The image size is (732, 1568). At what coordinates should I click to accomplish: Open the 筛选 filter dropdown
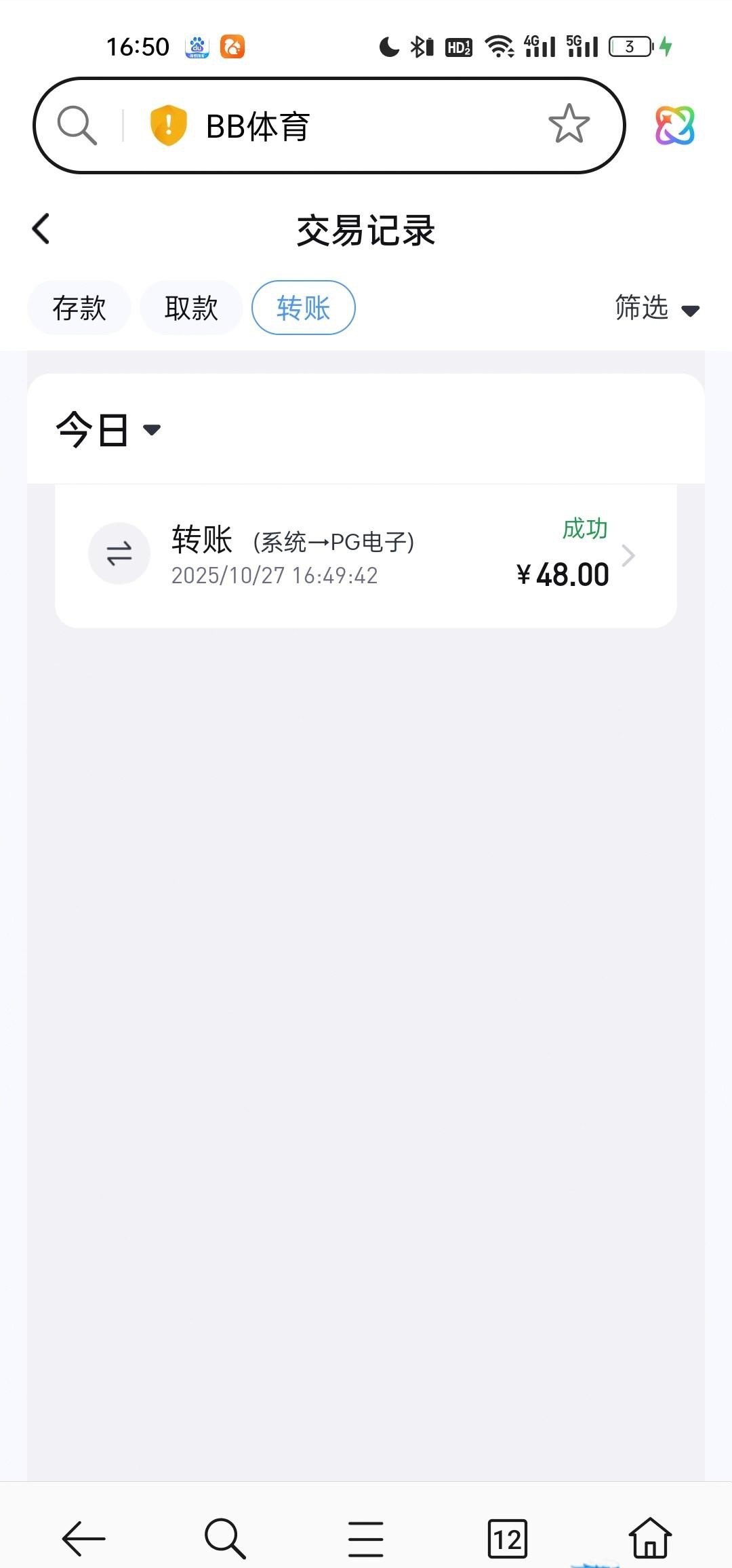[656, 308]
